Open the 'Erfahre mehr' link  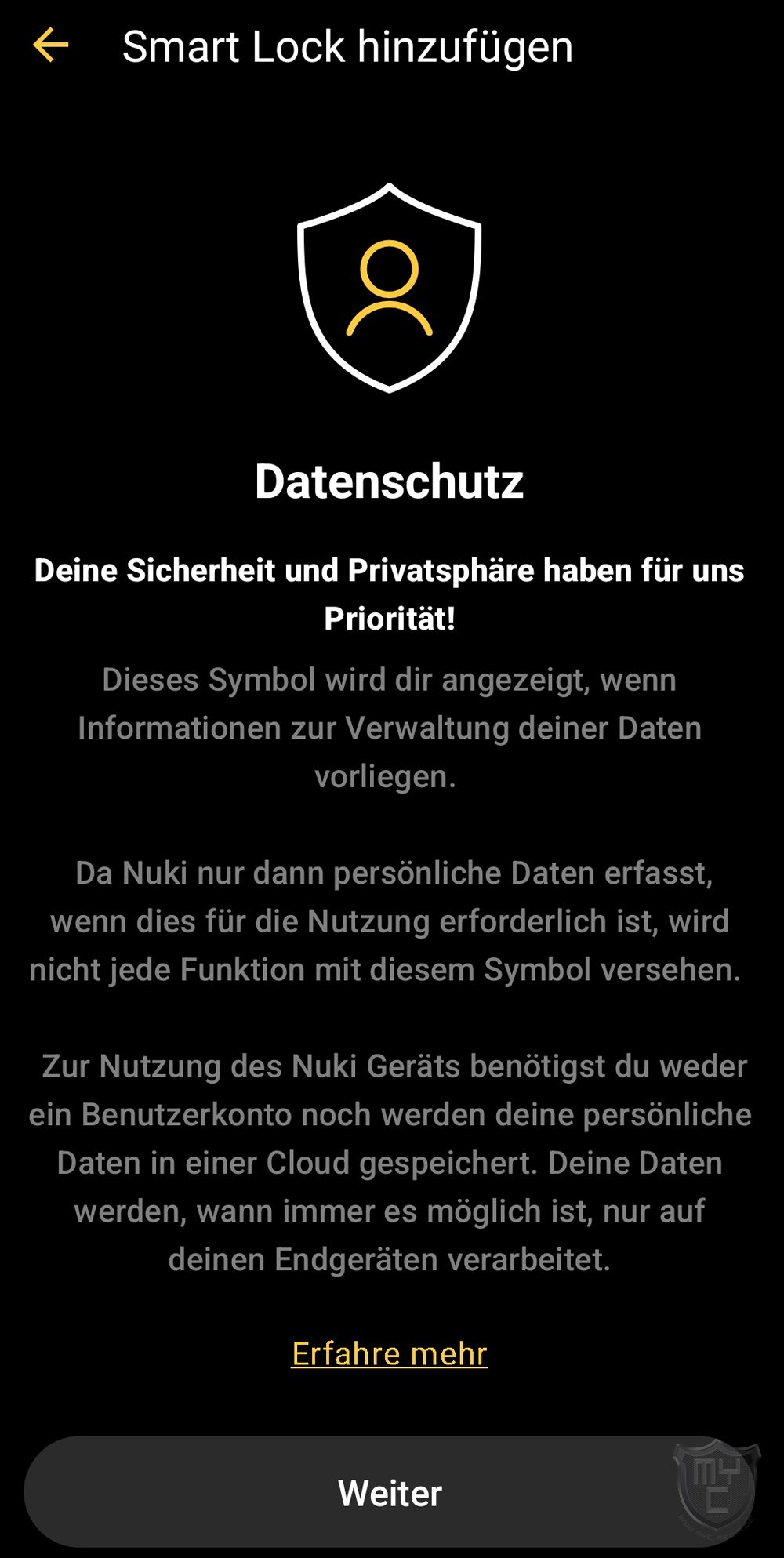(390, 1354)
